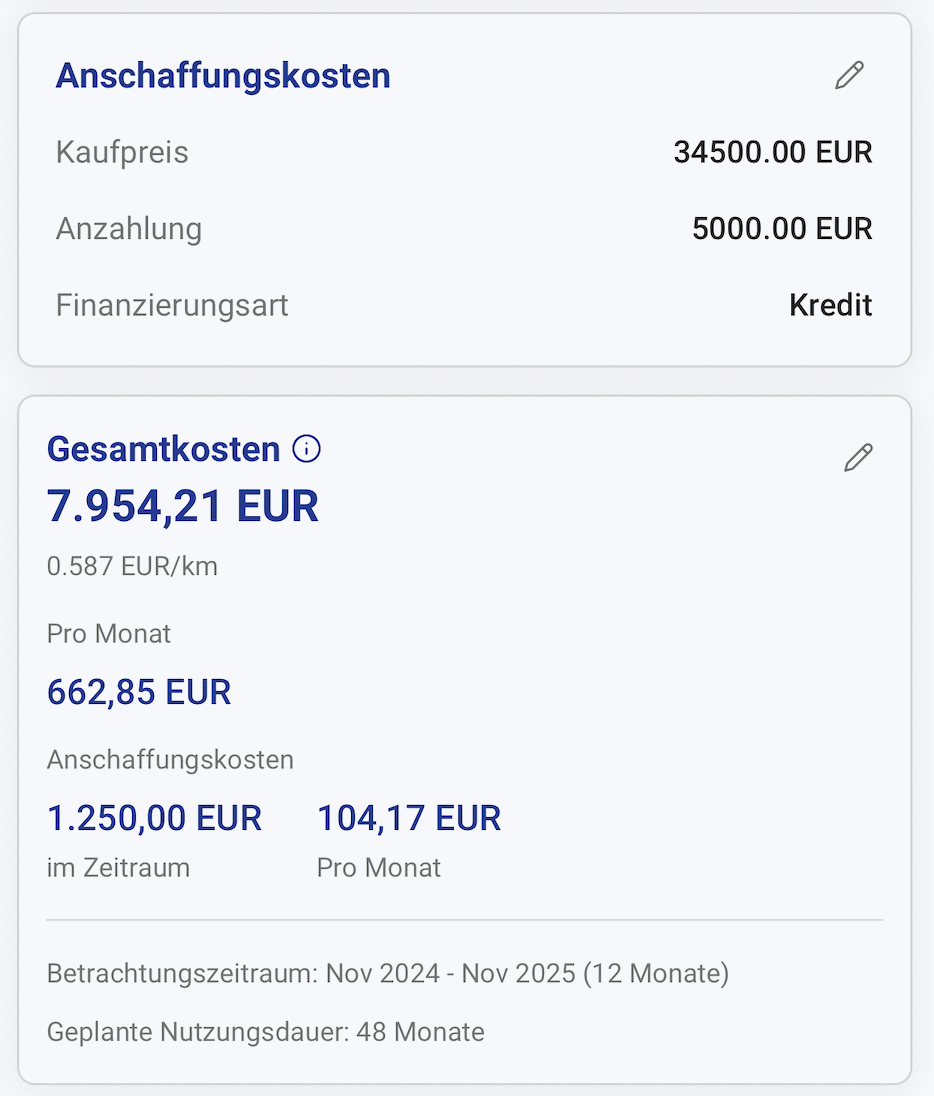
Task: Click the total cost 7.954,21 EUR
Action: pos(183,505)
